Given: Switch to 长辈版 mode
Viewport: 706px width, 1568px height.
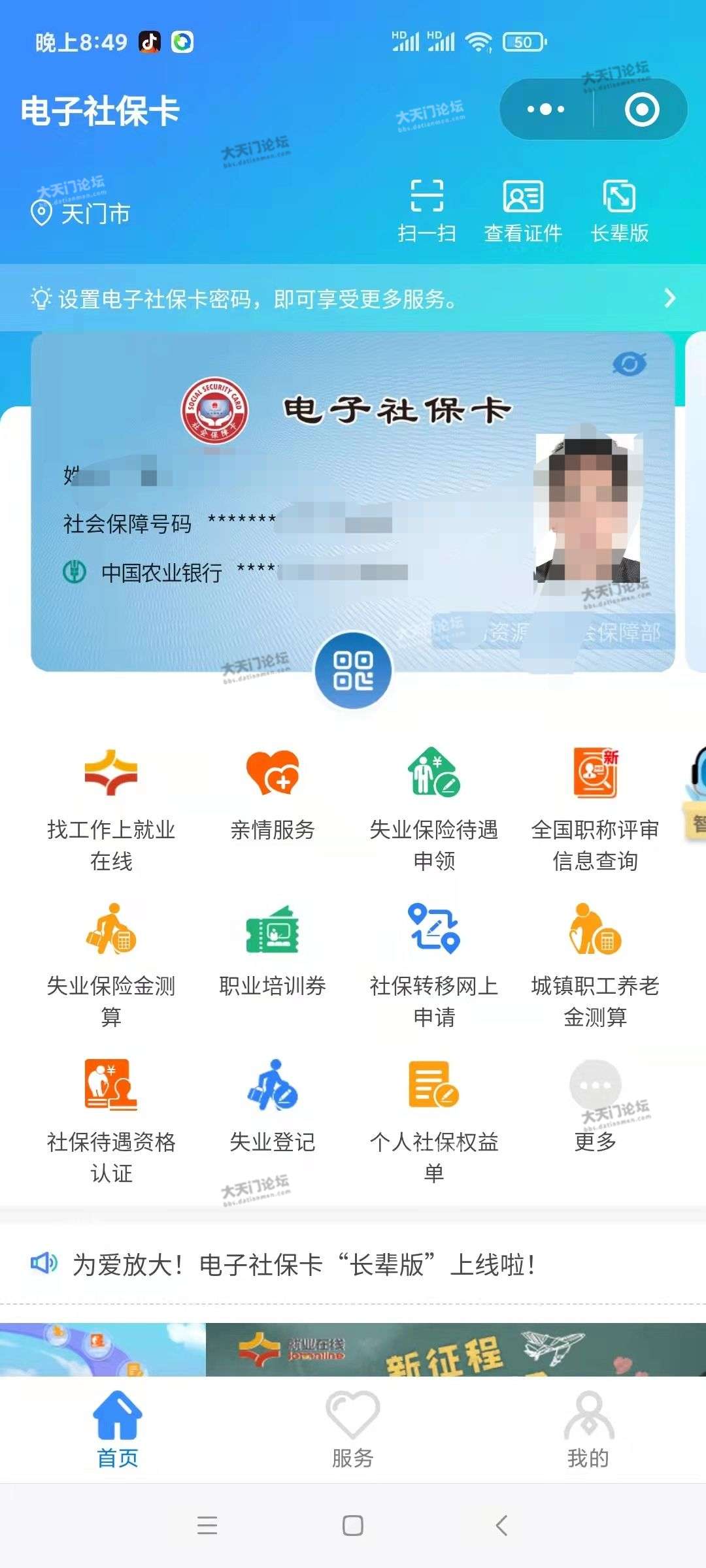Looking at the screenshot, I should point(619,211).
